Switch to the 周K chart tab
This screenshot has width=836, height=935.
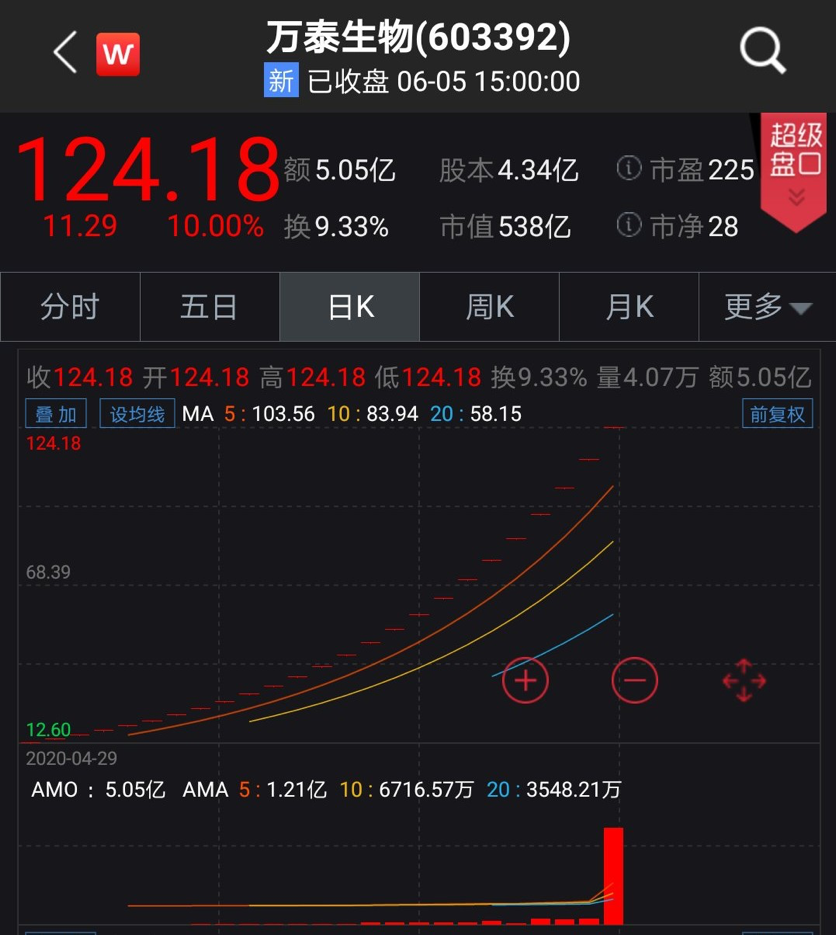pos(489,307)
